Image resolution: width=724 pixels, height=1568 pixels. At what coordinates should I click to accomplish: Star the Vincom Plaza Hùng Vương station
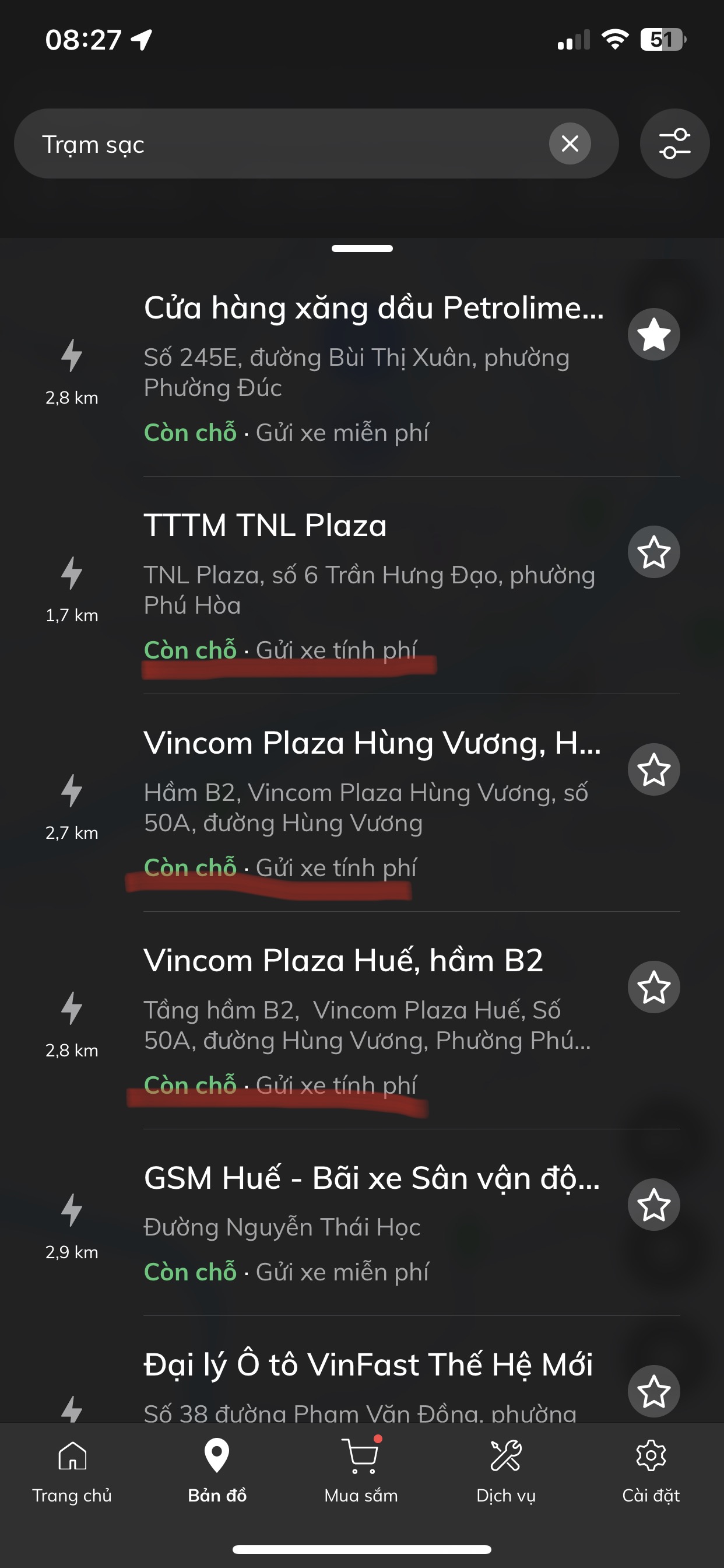(x=653, y=769)
